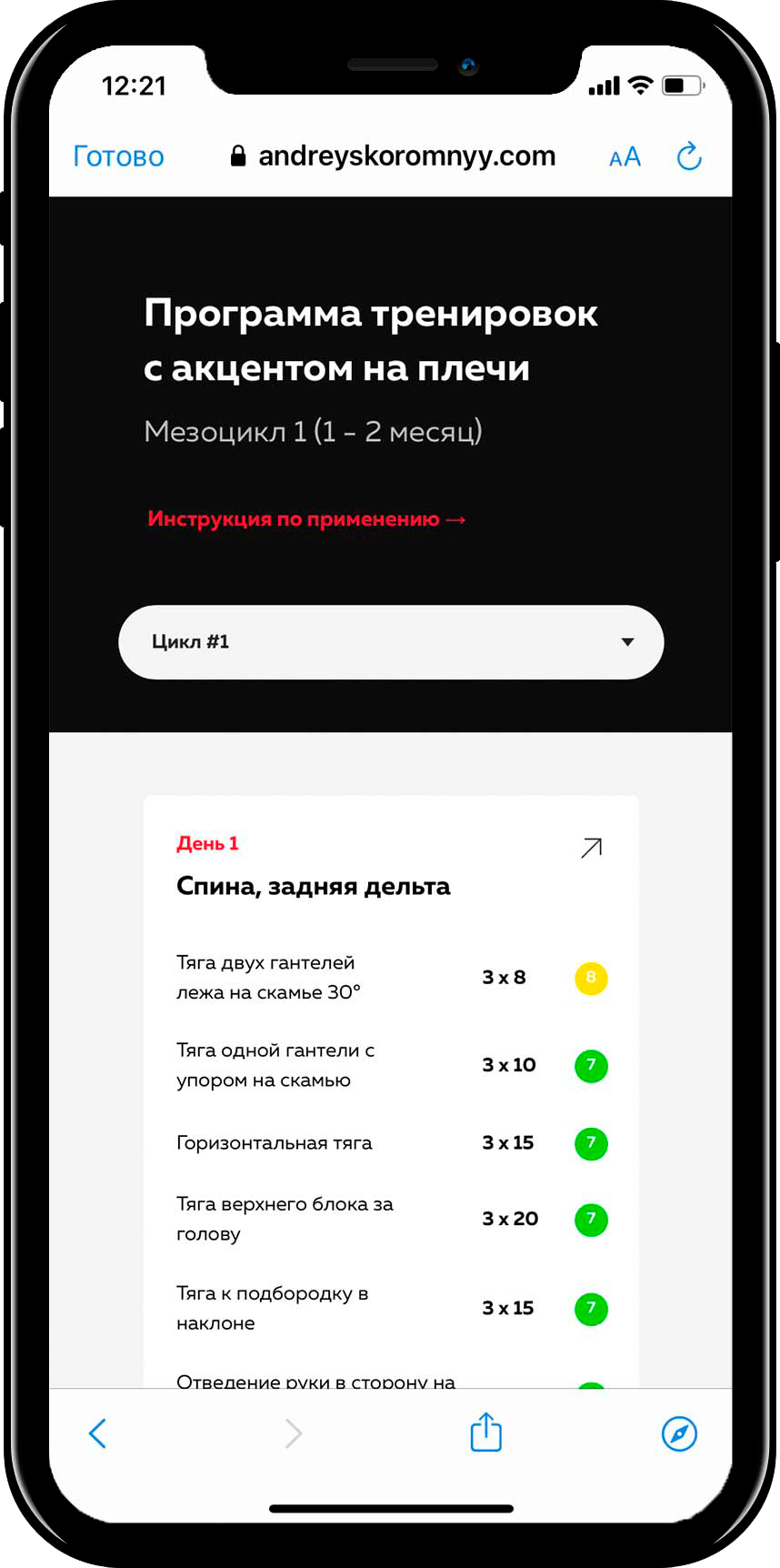Image resolution: width=780 pixels, height=1568 pixels.
Task: Tap Готово to close the browser
Action: (118, 156)
